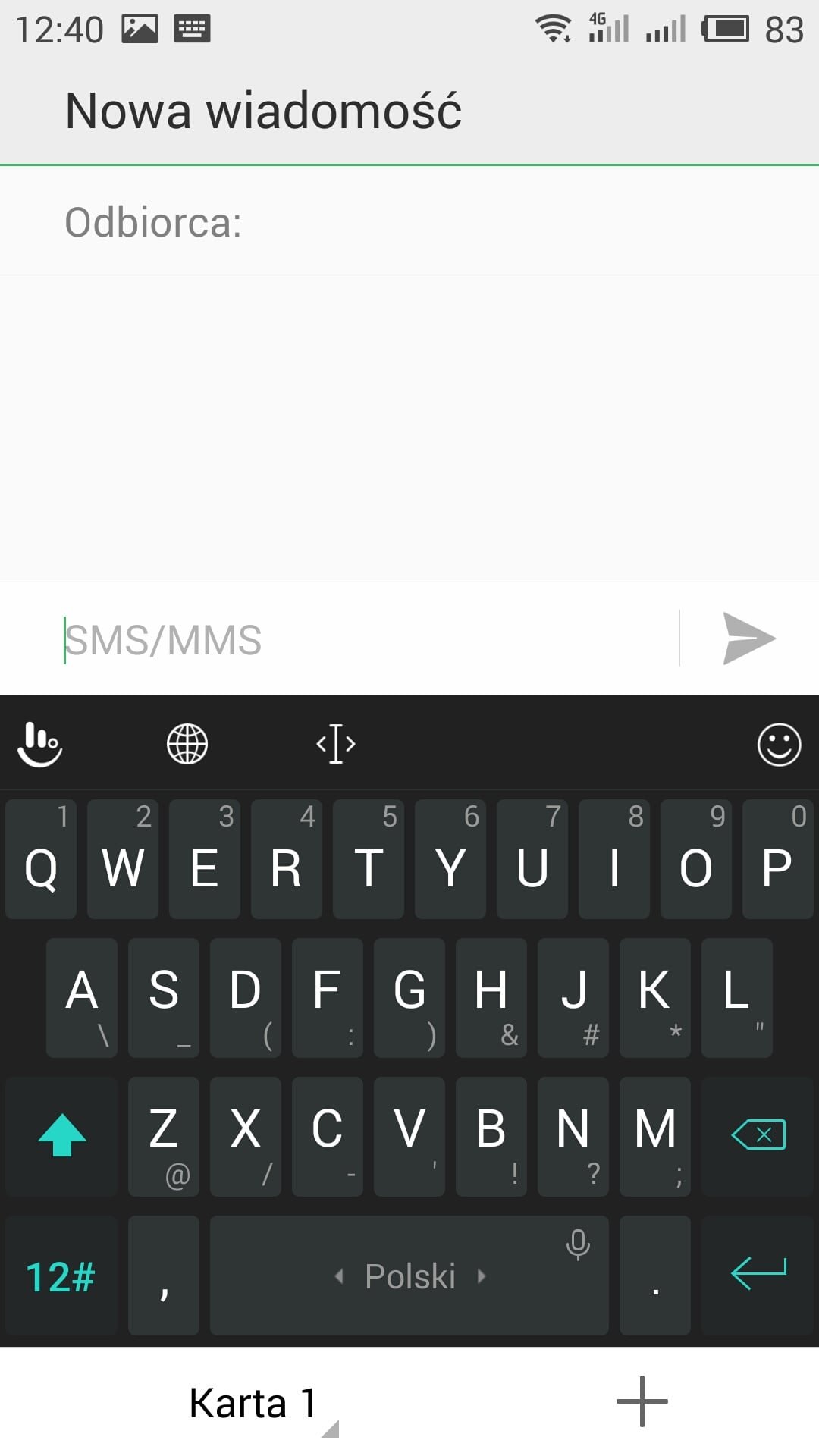The image size is (819, 1456).
Task: Open the cursor editing tool
Action: coord(336,744)
